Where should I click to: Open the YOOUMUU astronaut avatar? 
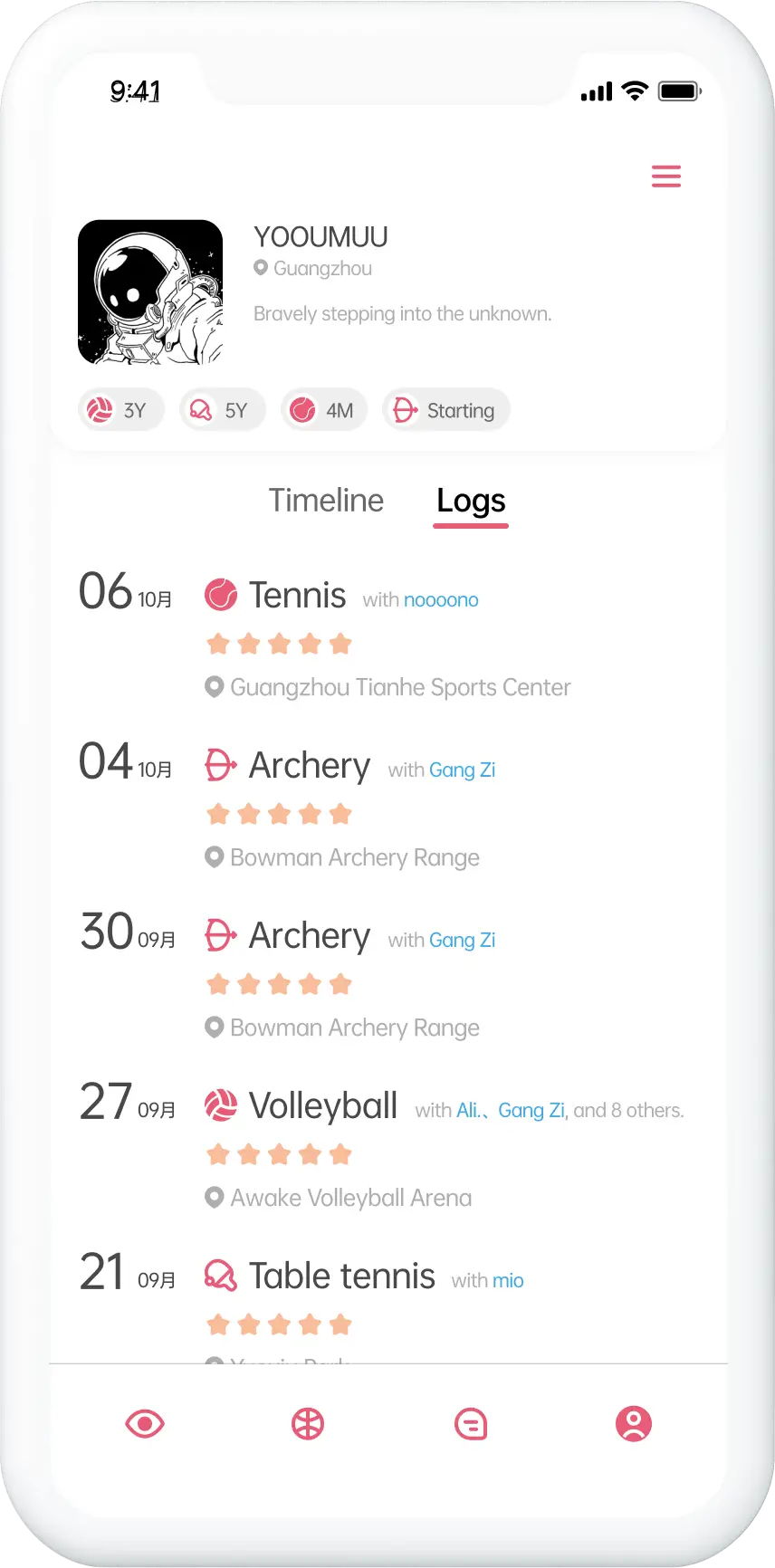pos(150,292)
